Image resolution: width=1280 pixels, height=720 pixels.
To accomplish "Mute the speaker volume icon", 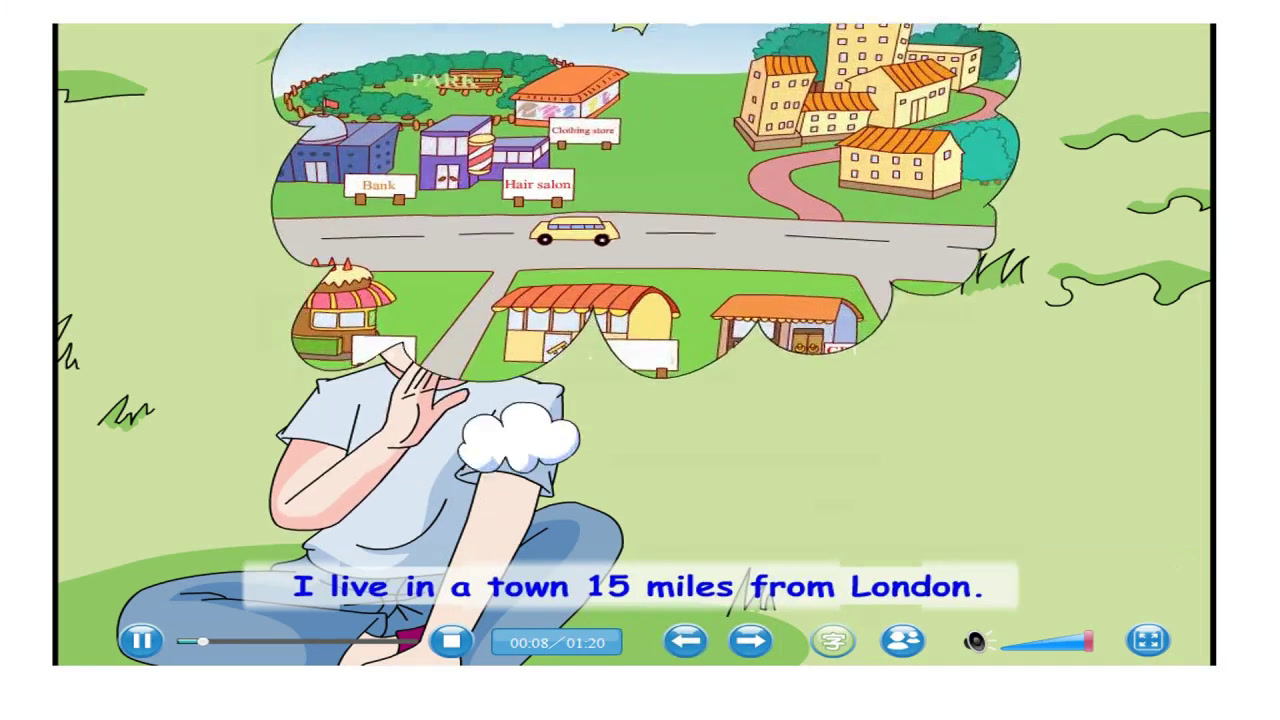I will [x=975, y=642].
